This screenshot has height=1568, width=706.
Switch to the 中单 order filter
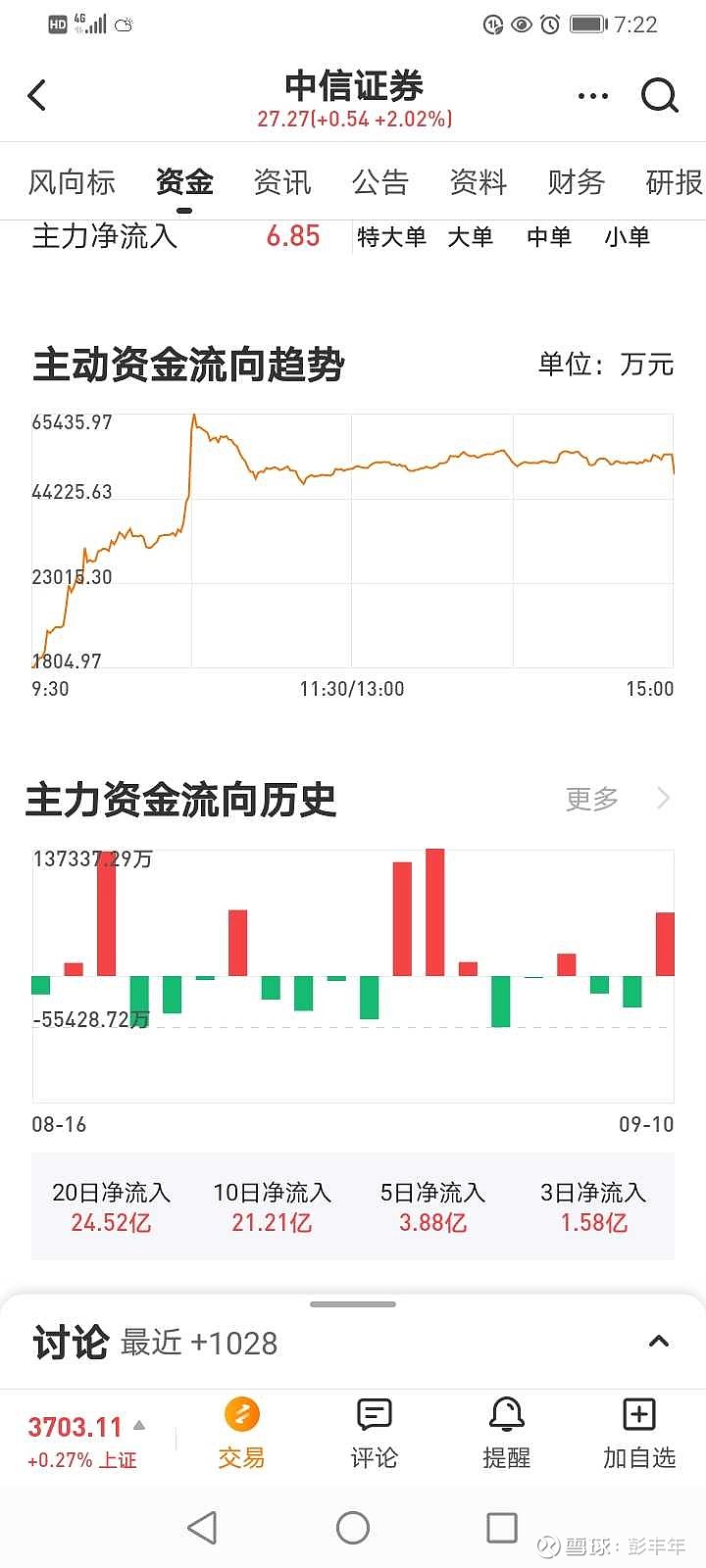548,237
